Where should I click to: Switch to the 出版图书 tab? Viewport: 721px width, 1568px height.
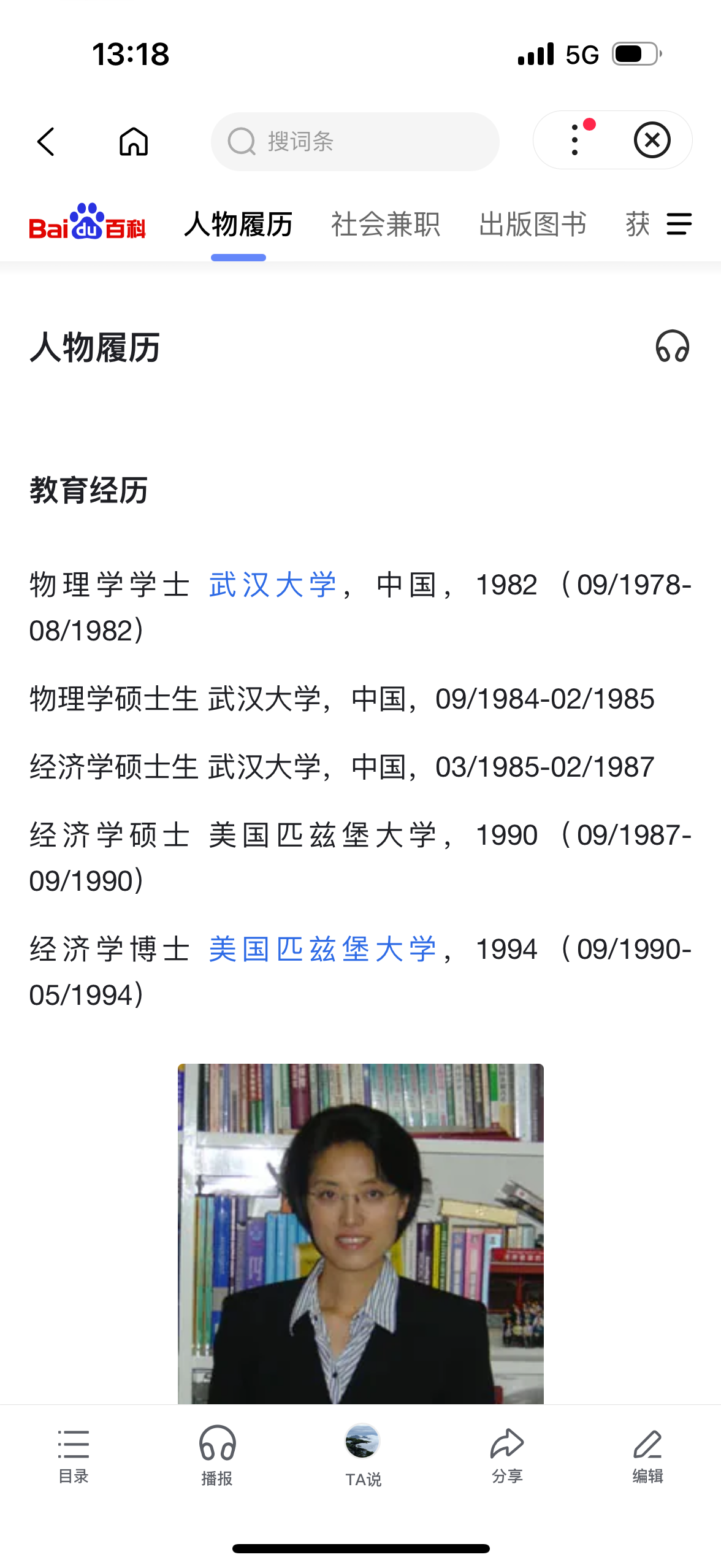533,224
